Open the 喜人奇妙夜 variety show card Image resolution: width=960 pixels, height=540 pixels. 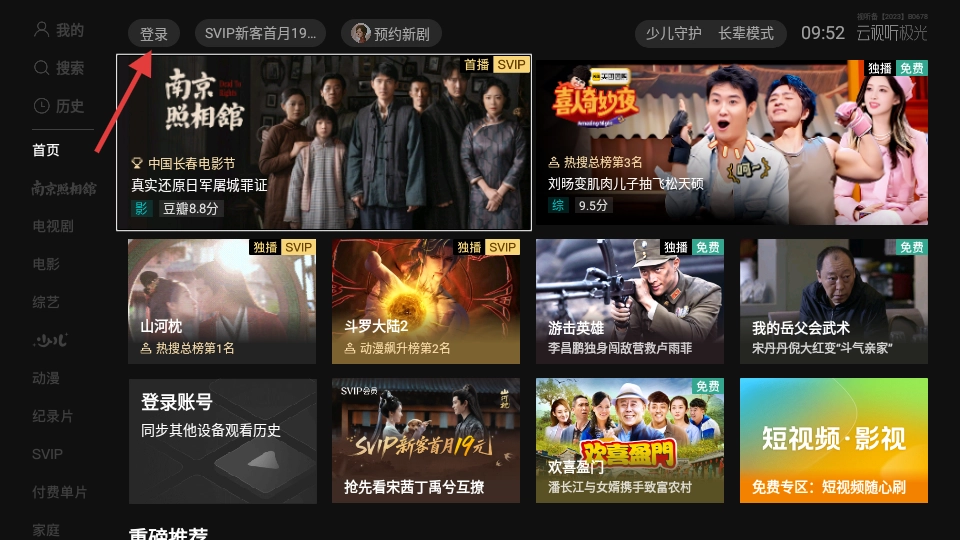pyautogui.click(x=732, y=142)
